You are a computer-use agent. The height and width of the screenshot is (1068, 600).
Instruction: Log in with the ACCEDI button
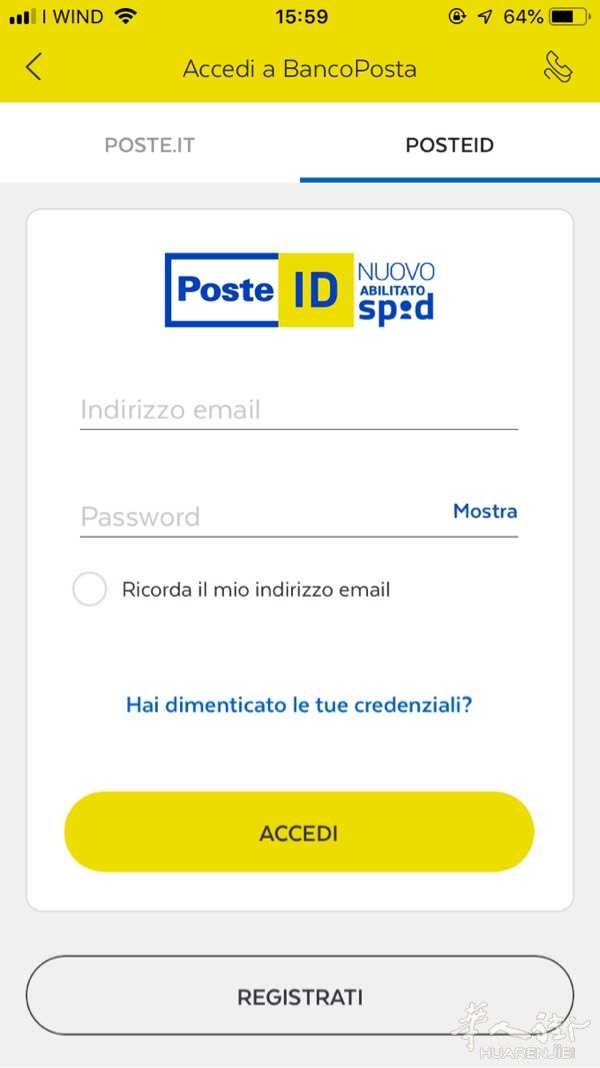click(x=299, y=832)
